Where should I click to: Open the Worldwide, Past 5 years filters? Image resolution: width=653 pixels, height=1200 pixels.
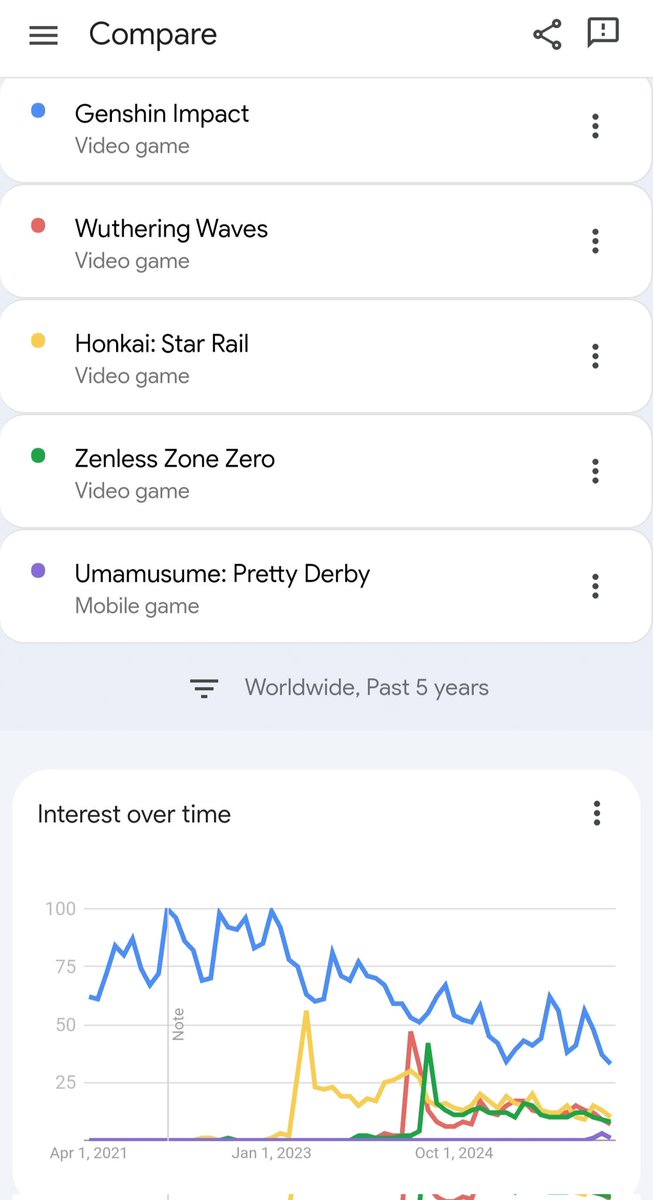click(339, 688)
